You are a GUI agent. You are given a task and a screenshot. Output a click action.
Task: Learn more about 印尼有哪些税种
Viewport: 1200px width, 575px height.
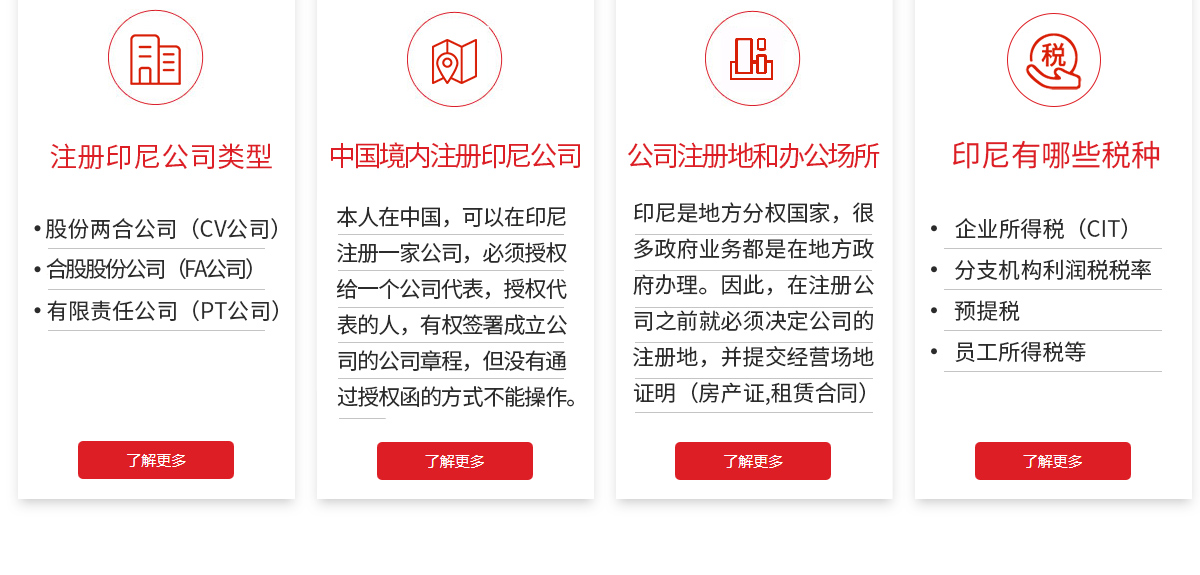pos(1052,461)
